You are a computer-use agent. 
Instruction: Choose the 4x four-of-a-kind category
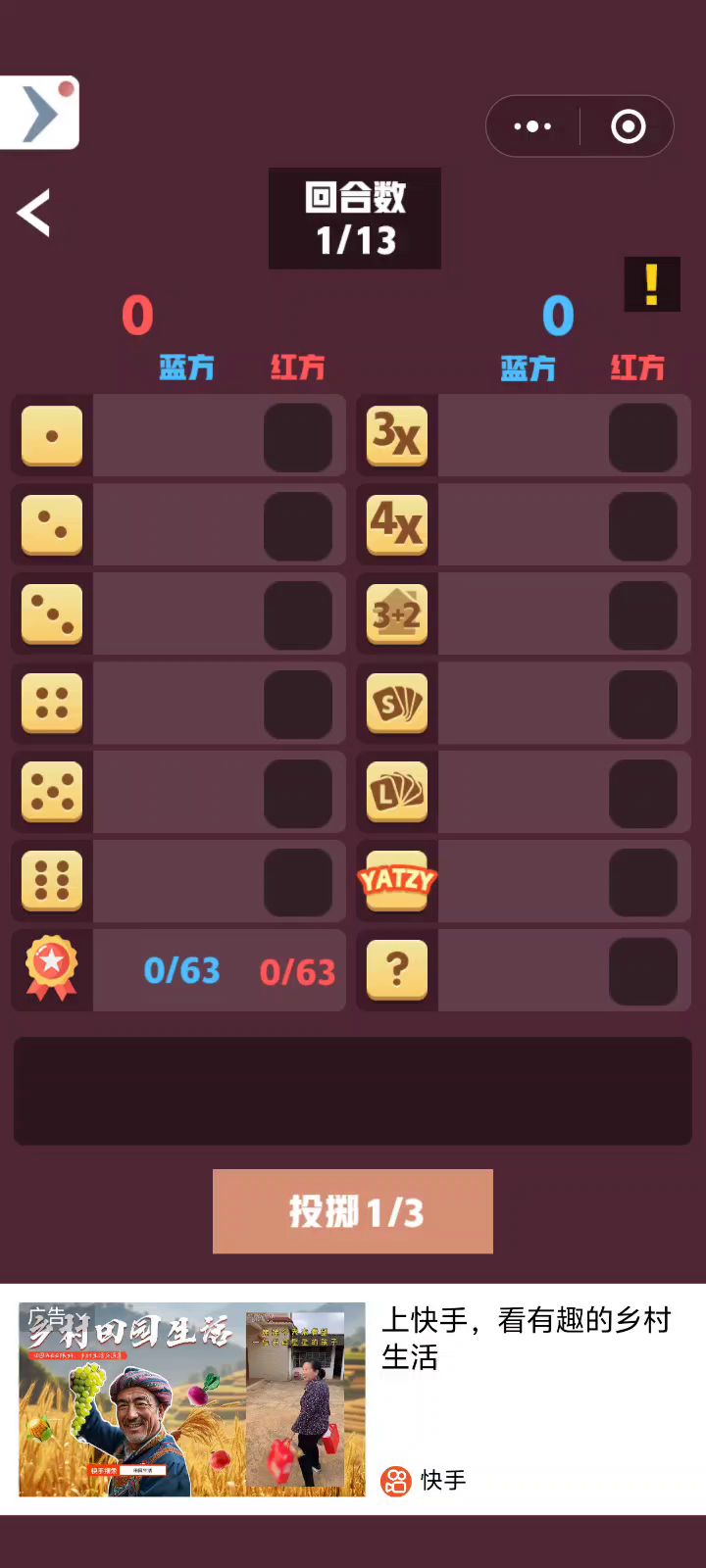[x=397, y=524]
